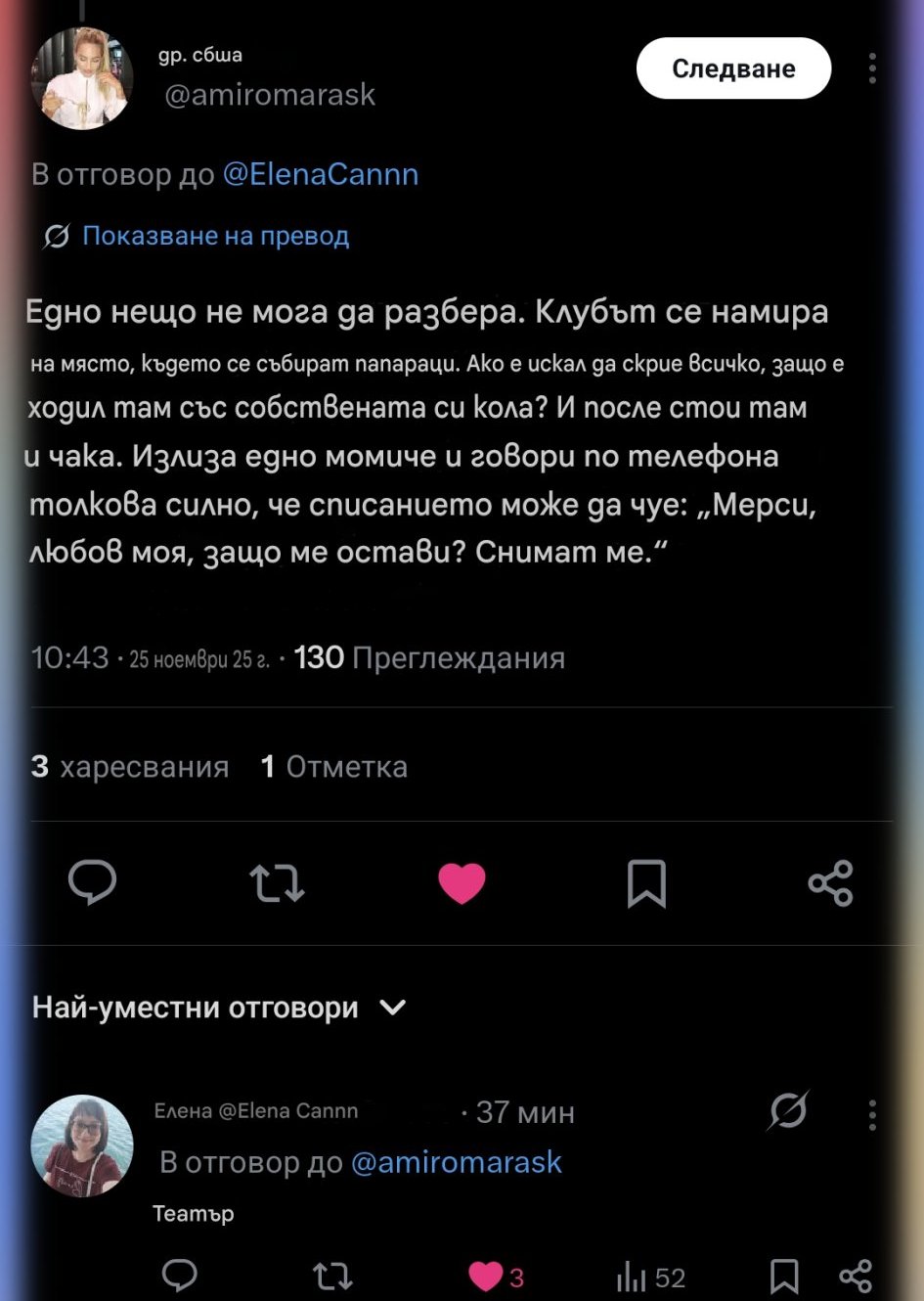This screenshot has height=1301, width=924.
Task: Reply to Елена's comment "Театър"
Action: pos(180,1276)
